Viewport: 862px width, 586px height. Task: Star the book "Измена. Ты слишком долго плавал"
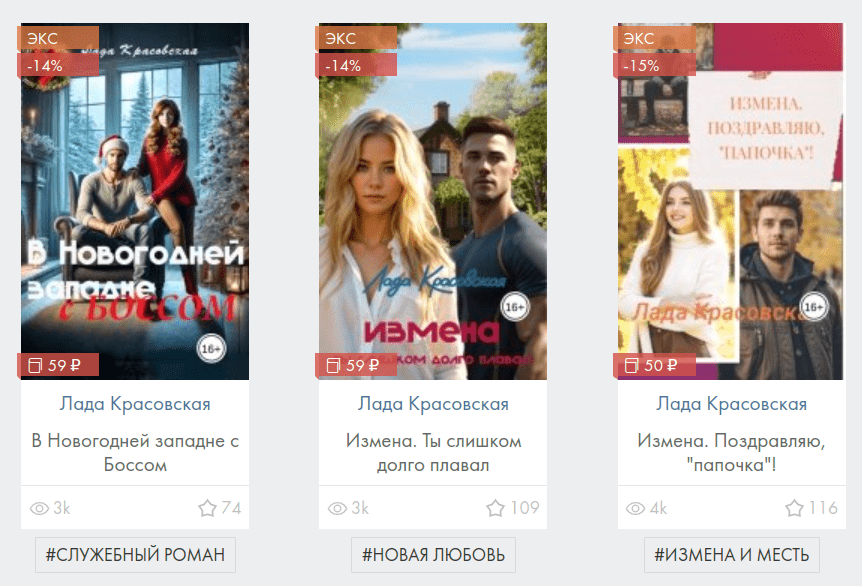pyautogui.click(x=495, y=508)
